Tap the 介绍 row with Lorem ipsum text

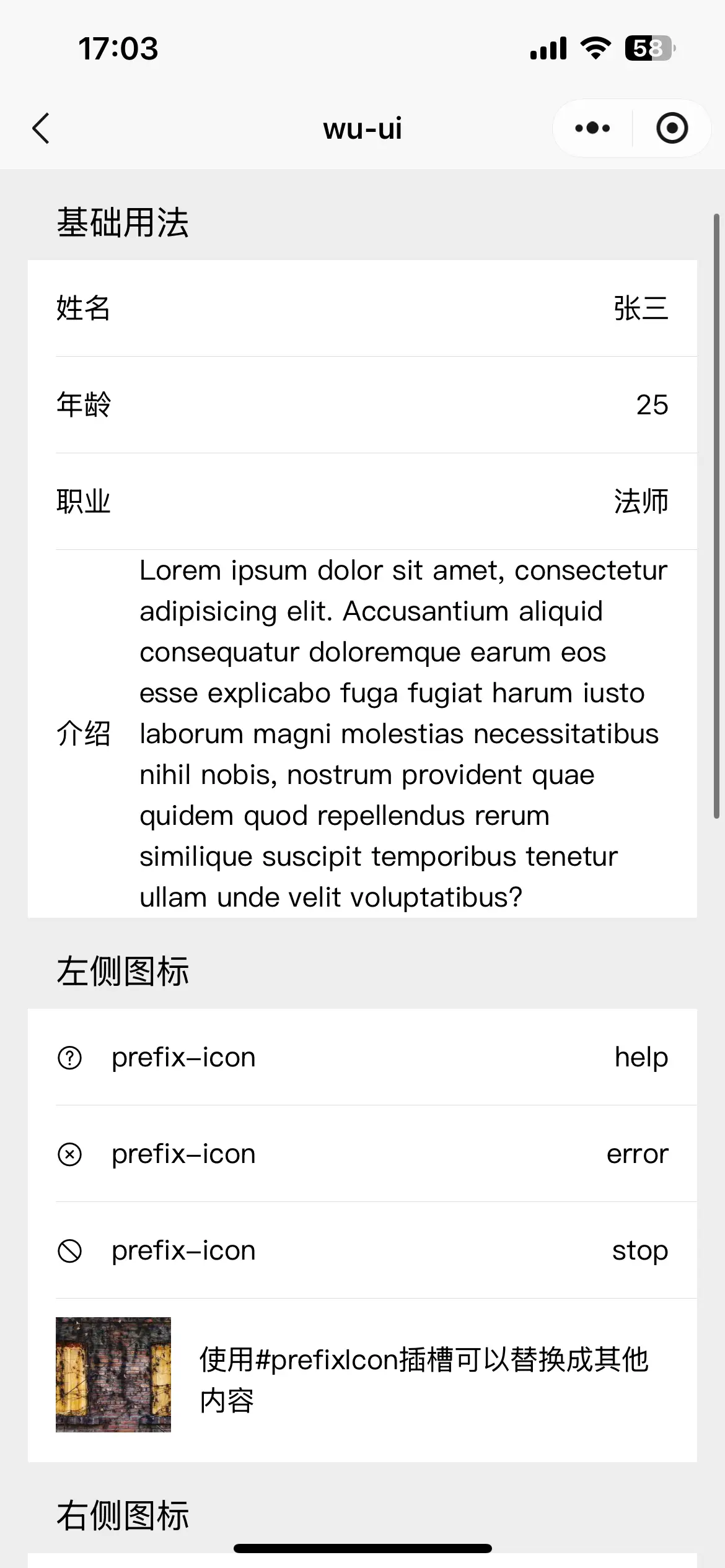pyautogui.click(x=362, y=734)
